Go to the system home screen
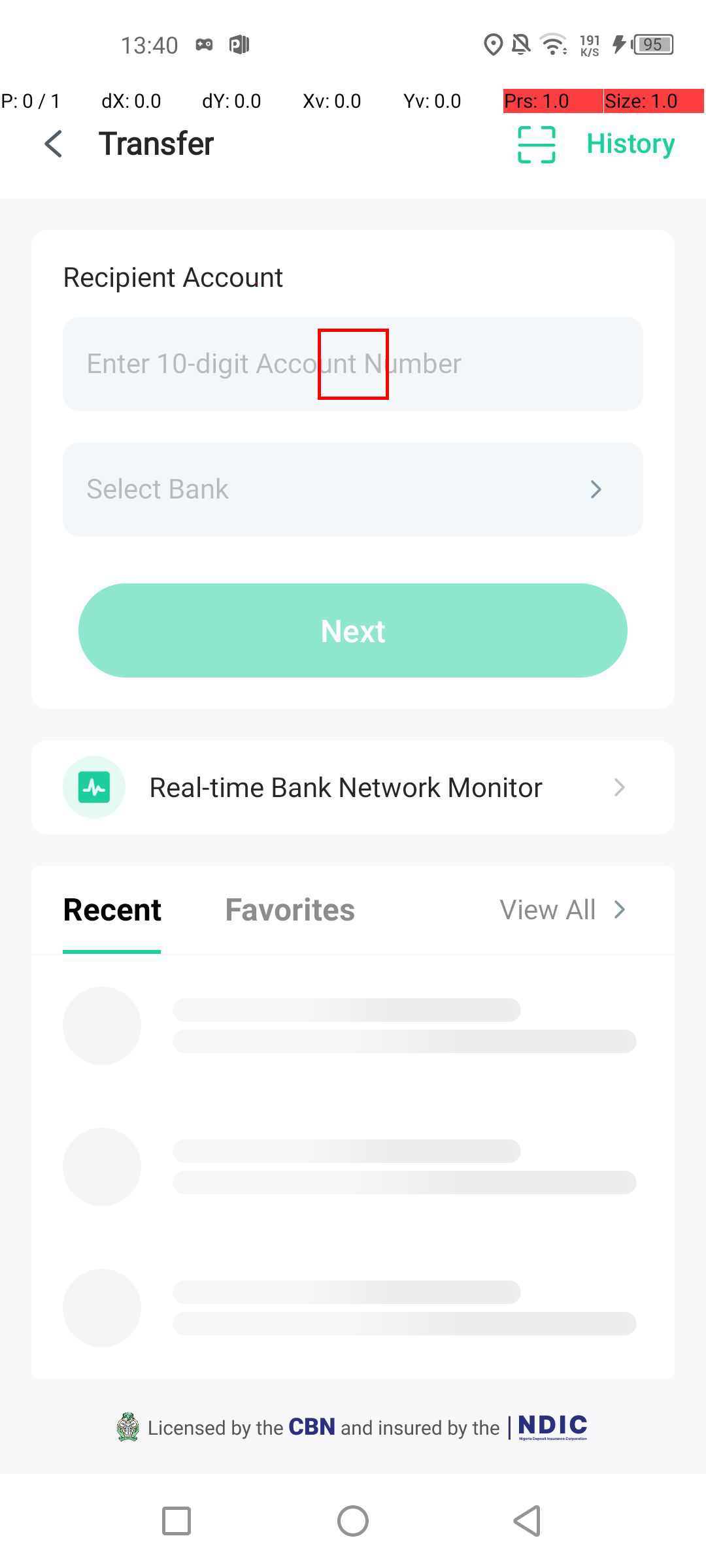This screenshot has width=706, height=1568. (353, 1521)
